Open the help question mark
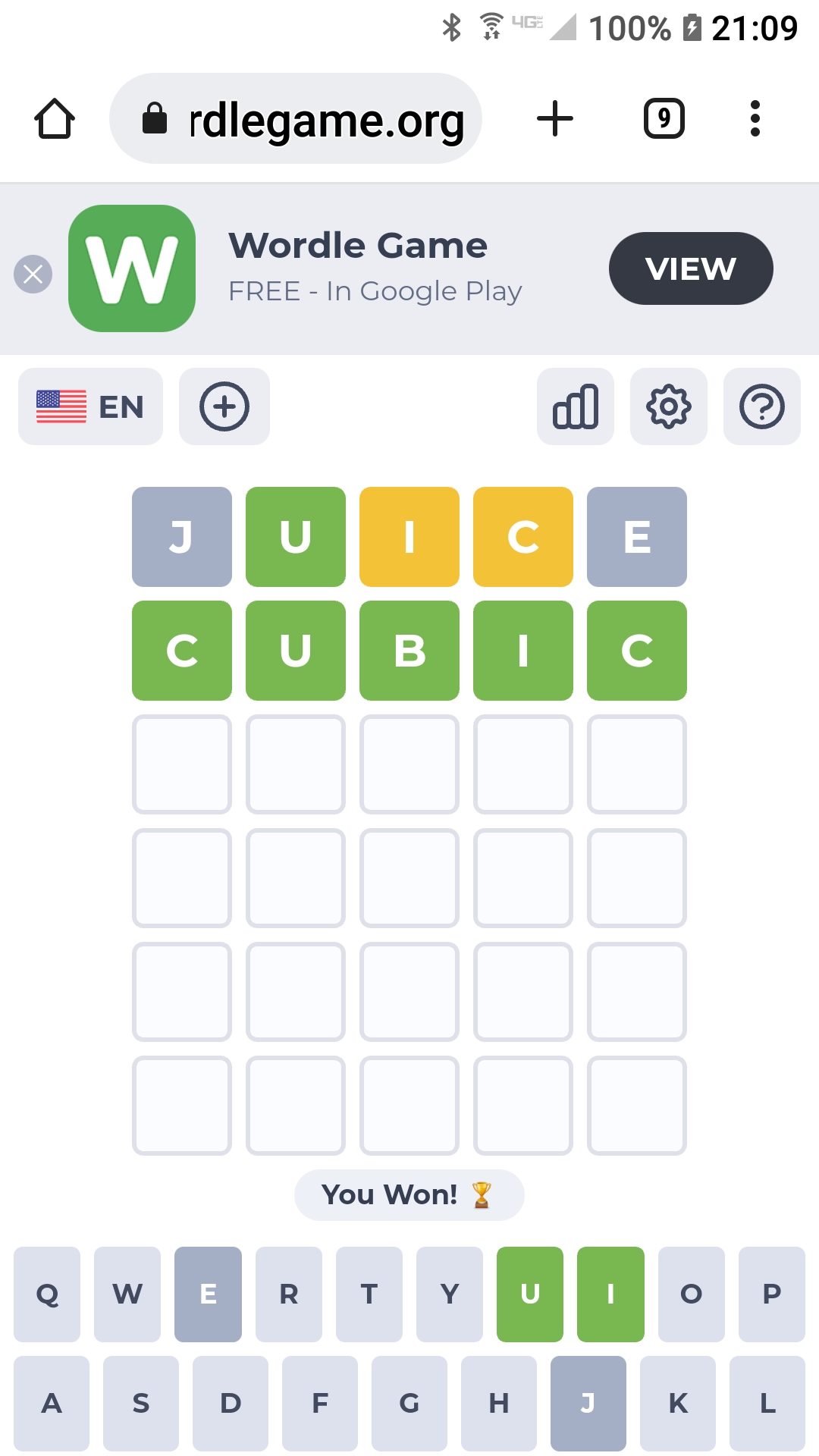Viewport: 819px width, 1456px height. 761,406
